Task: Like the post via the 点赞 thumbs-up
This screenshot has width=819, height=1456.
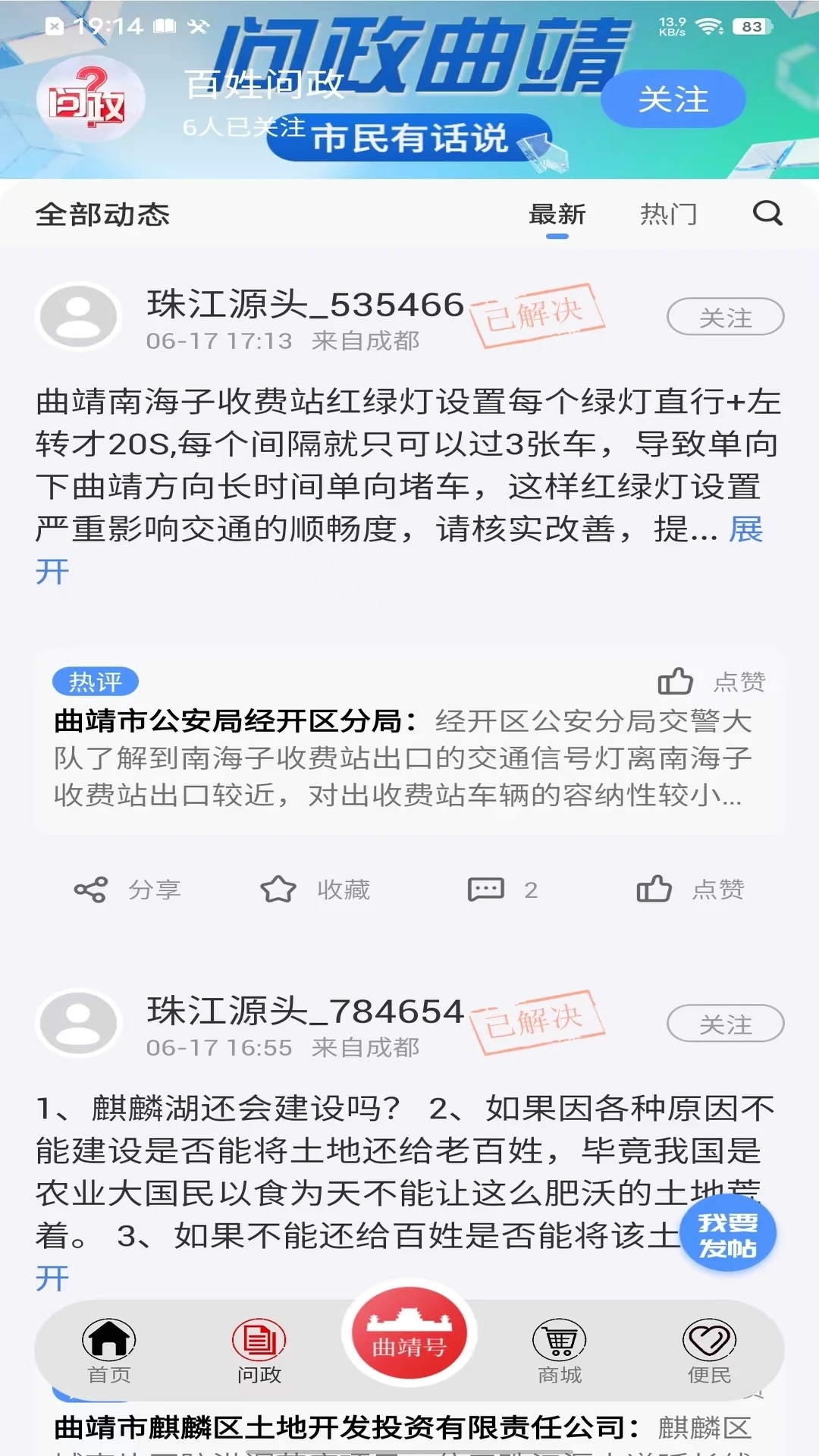Action: click(x=692, y=890)
